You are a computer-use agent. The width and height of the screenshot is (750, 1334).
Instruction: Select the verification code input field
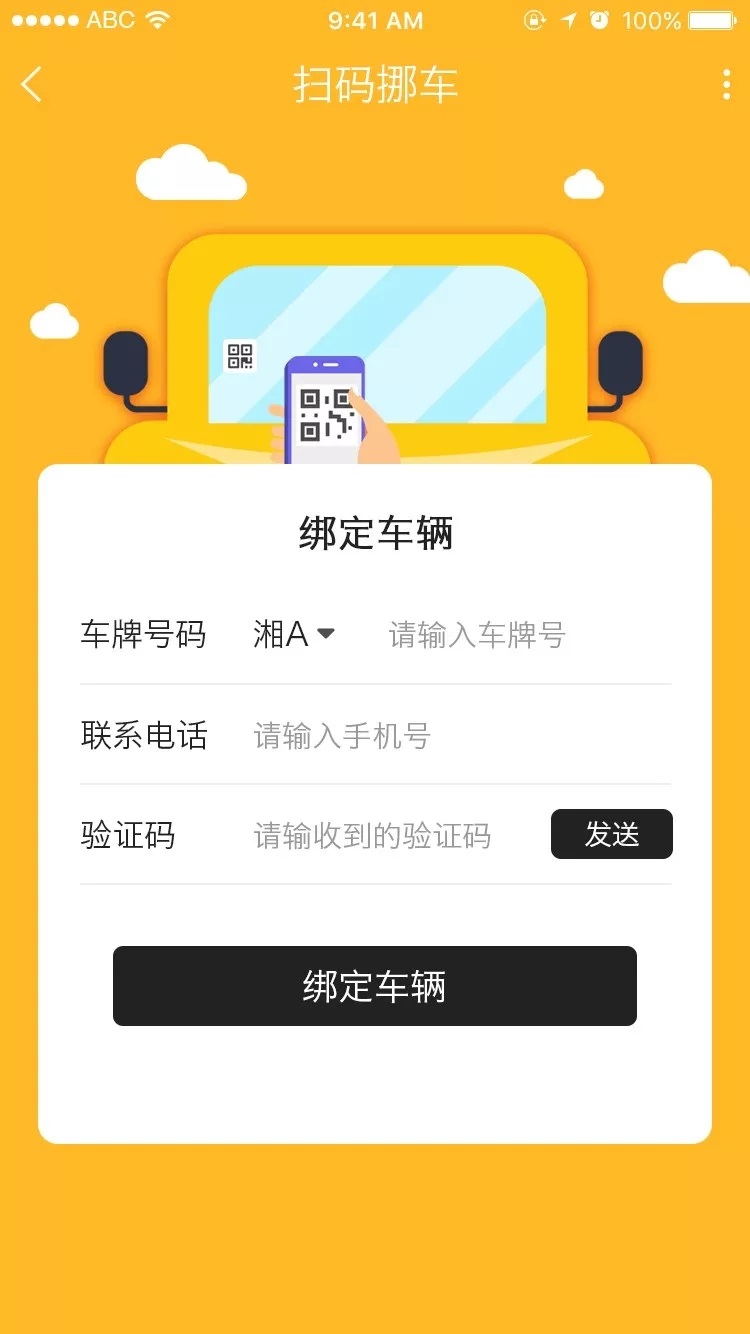tap(390, 835)
